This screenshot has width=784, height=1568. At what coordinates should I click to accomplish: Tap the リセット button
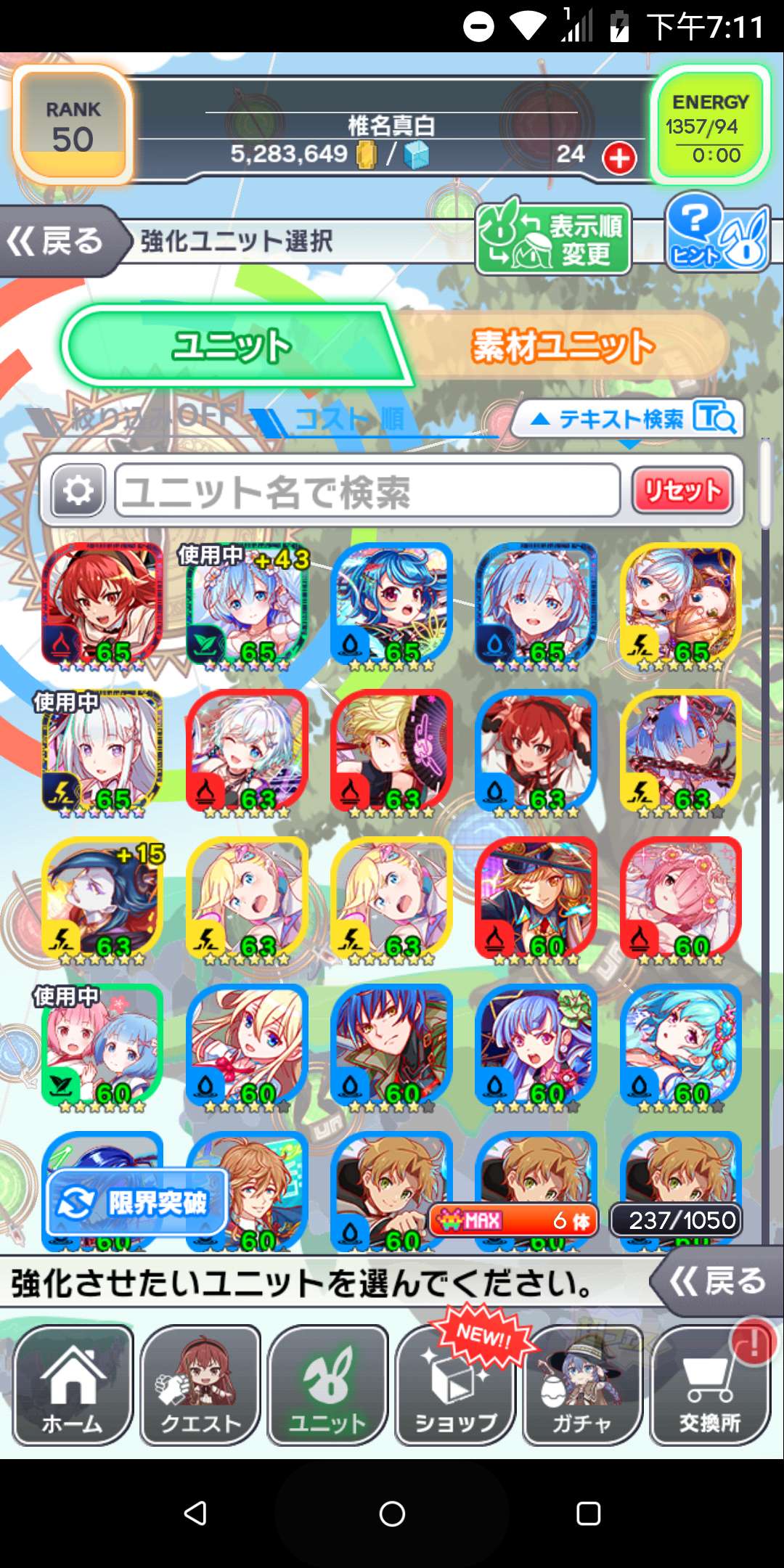coord(682,491)
